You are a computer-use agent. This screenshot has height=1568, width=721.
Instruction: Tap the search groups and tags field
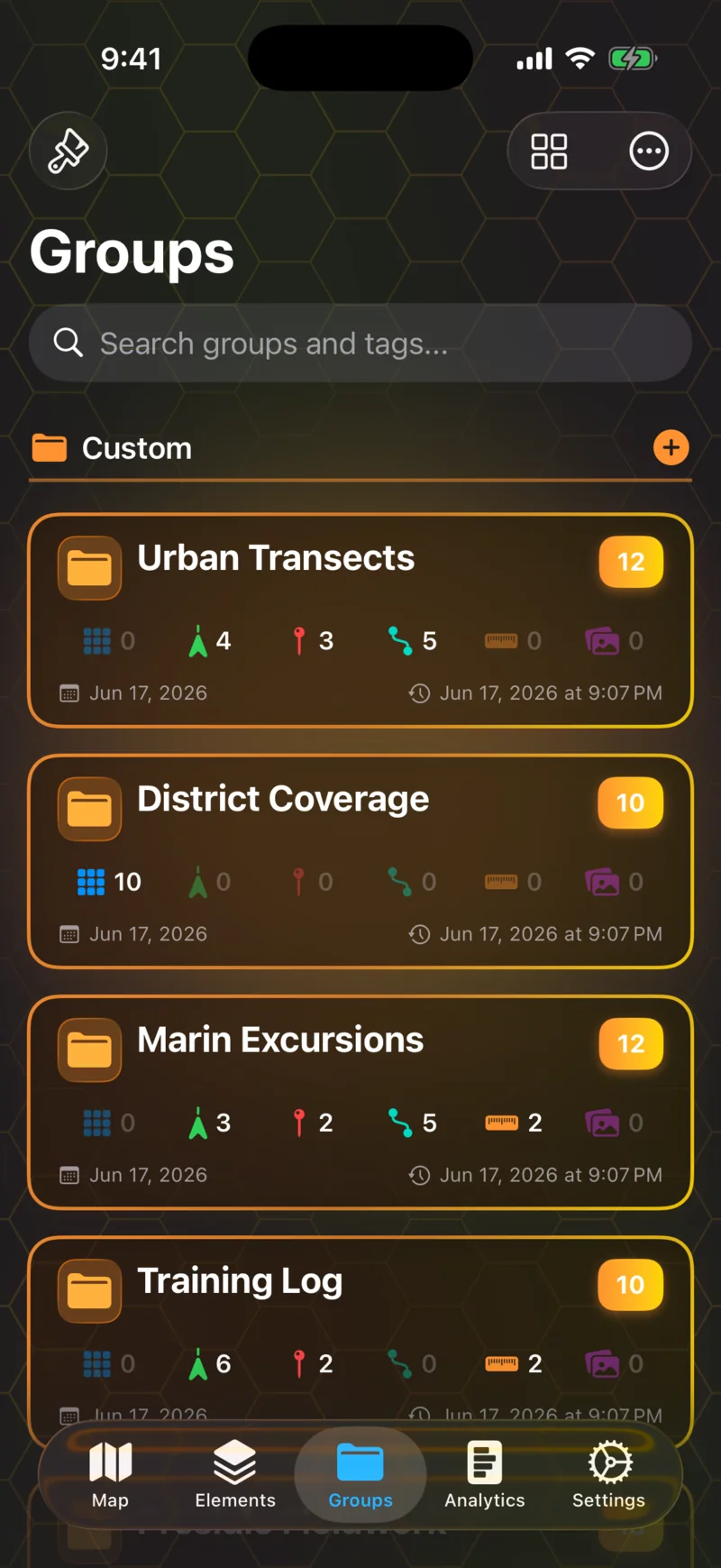(x=360, y=344)
